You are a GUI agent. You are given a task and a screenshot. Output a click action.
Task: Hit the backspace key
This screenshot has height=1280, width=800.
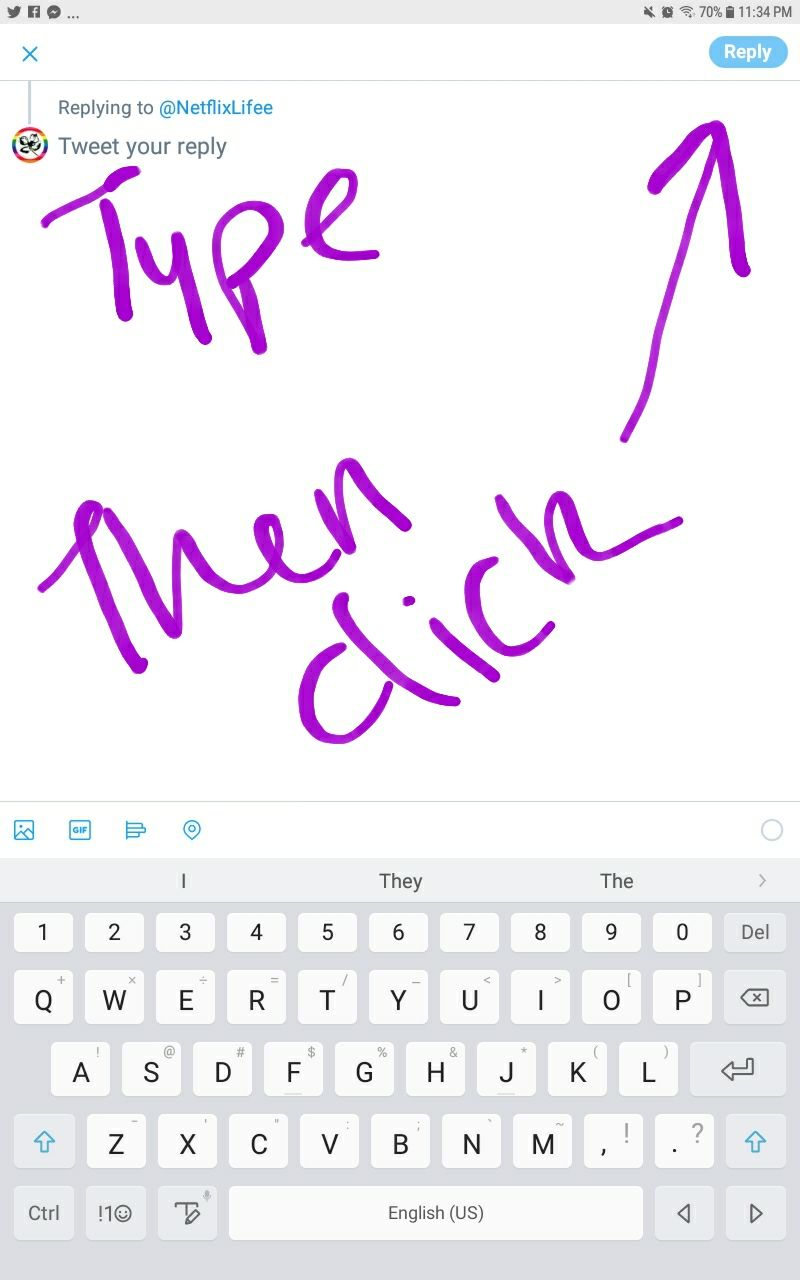point(755,998)
